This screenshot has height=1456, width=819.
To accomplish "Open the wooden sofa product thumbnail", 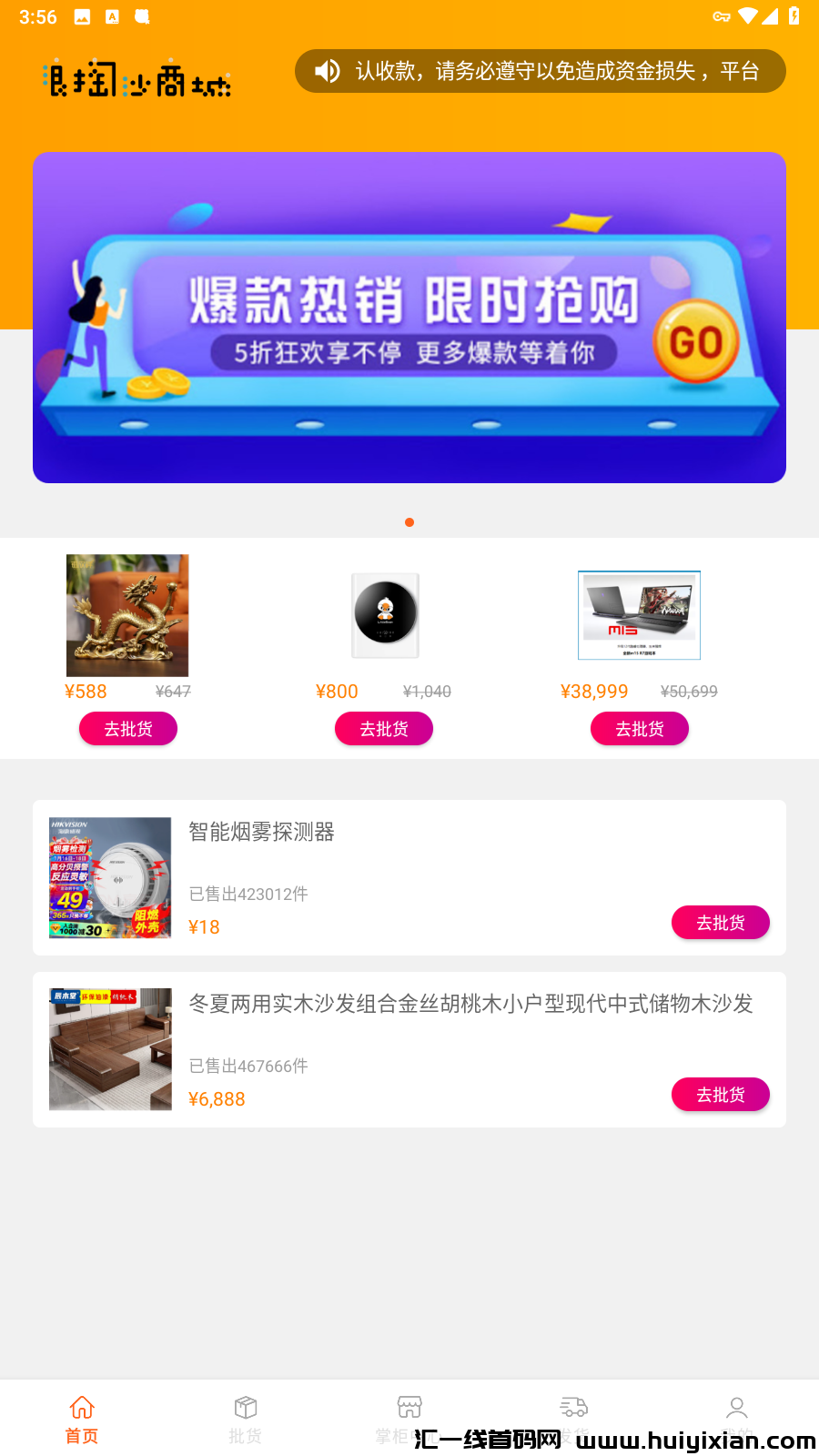I will (x=110, y=1049).
